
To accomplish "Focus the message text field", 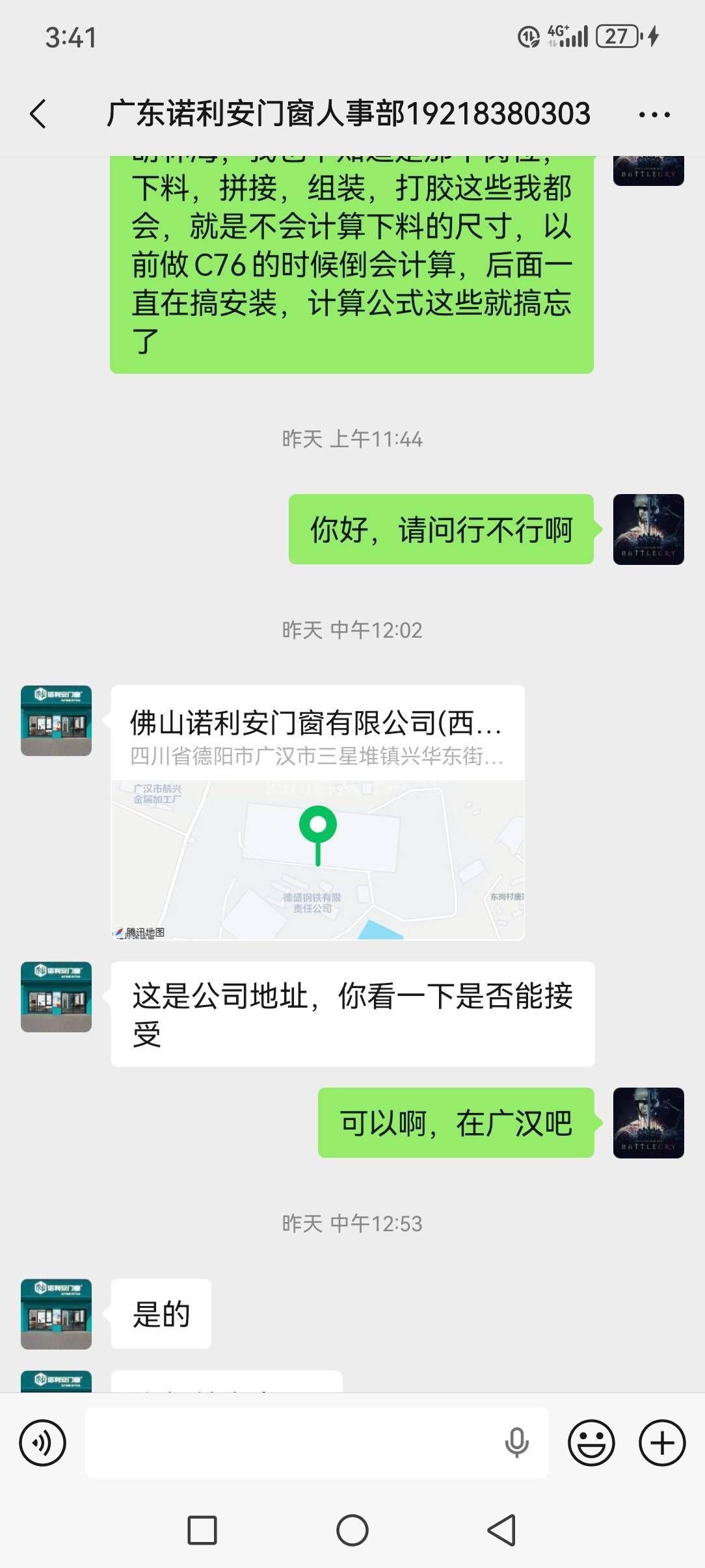I will point(293,1443).
